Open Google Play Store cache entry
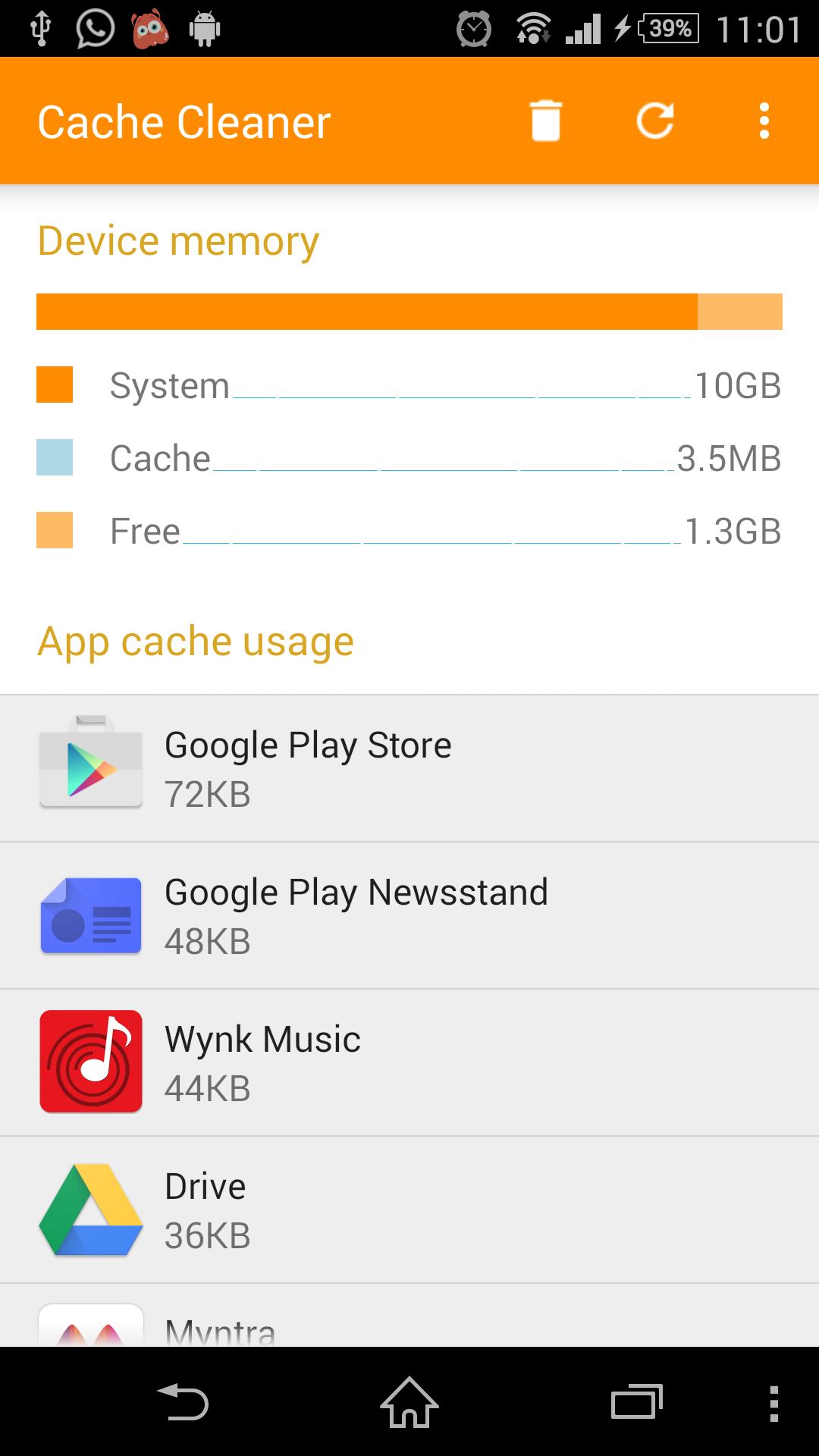 click(409, 768)
